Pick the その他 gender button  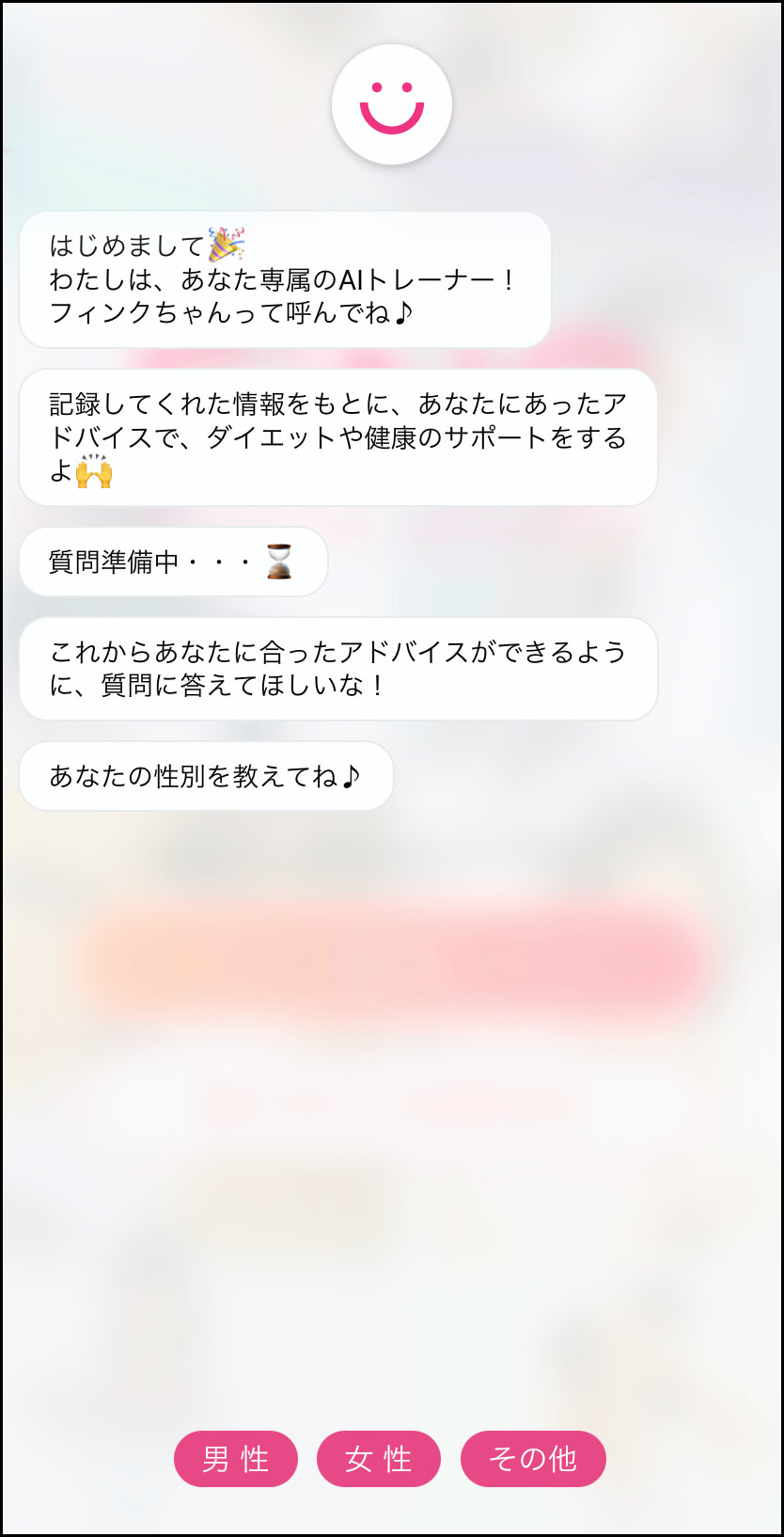(533, 1459)
